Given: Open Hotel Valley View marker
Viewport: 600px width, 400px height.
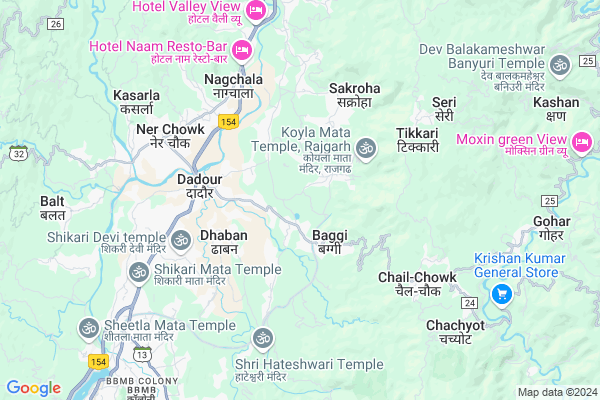Looking at the screenshot, I should point(256,11).
